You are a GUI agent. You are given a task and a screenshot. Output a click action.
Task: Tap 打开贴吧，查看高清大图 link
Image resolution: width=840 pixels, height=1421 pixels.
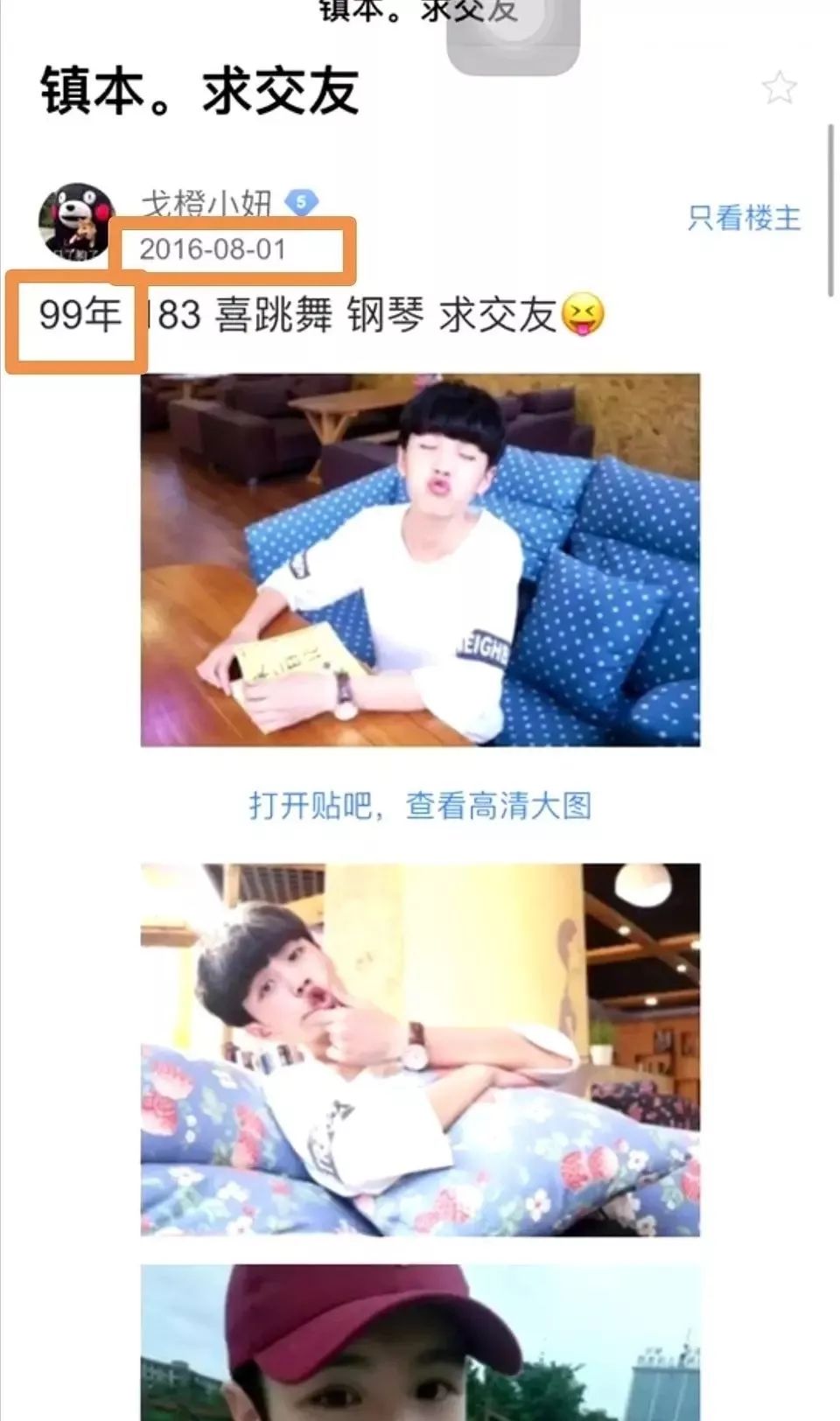420,805
